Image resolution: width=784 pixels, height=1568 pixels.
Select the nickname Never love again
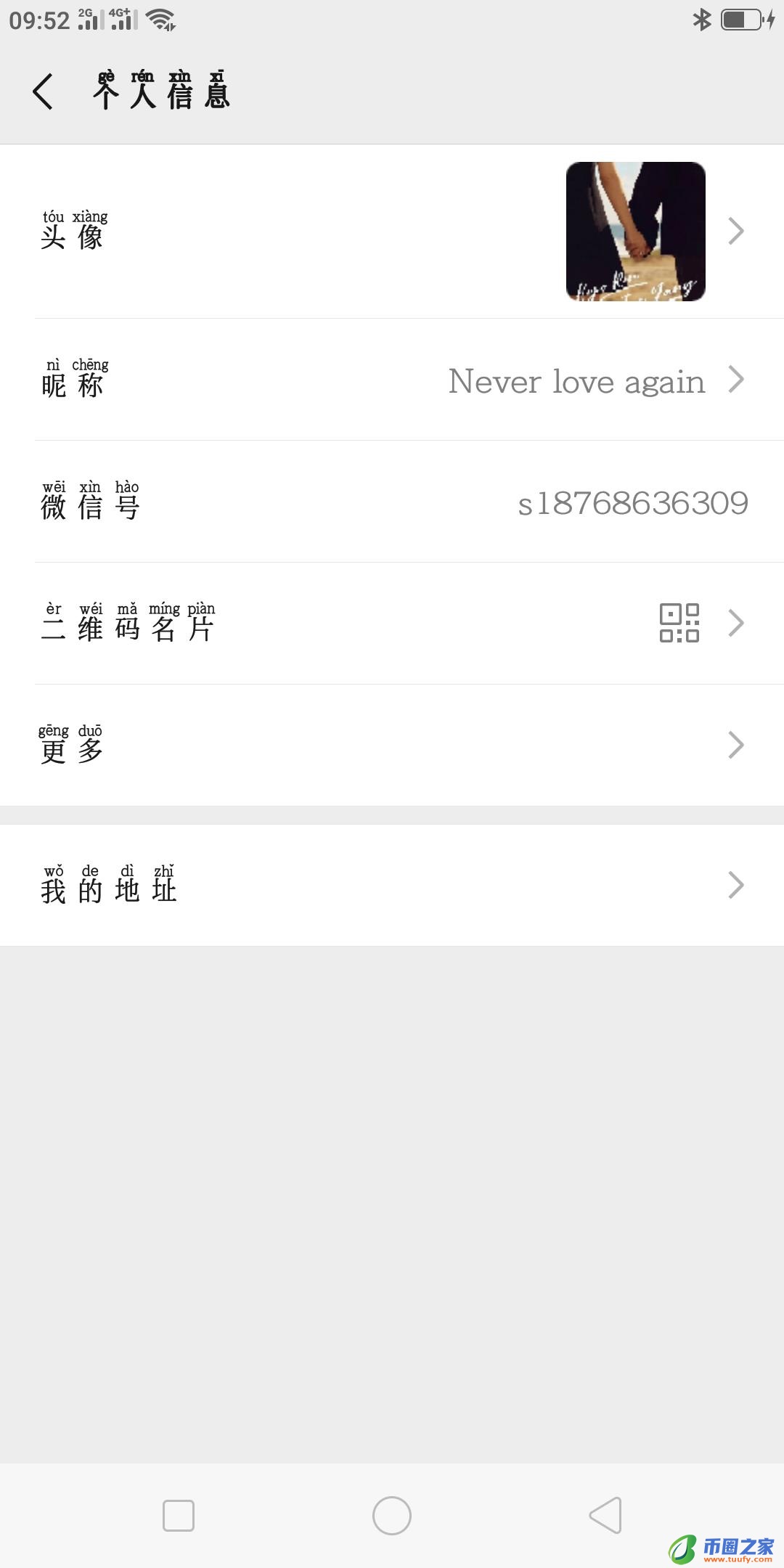(x=576, y=381)
